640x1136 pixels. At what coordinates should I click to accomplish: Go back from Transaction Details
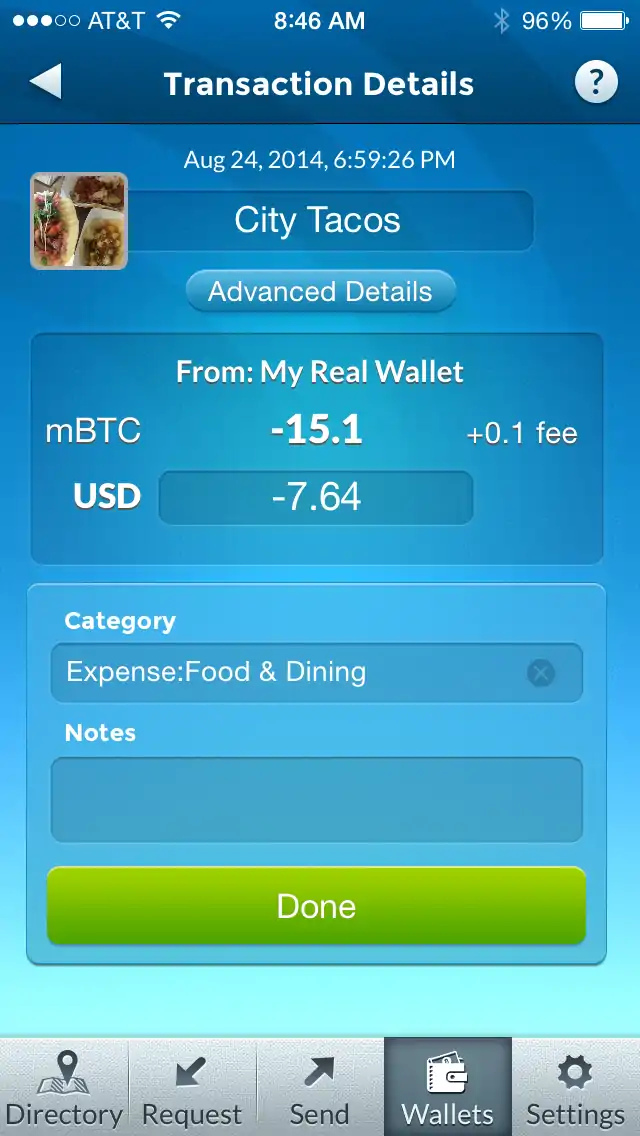click(46, 83)
